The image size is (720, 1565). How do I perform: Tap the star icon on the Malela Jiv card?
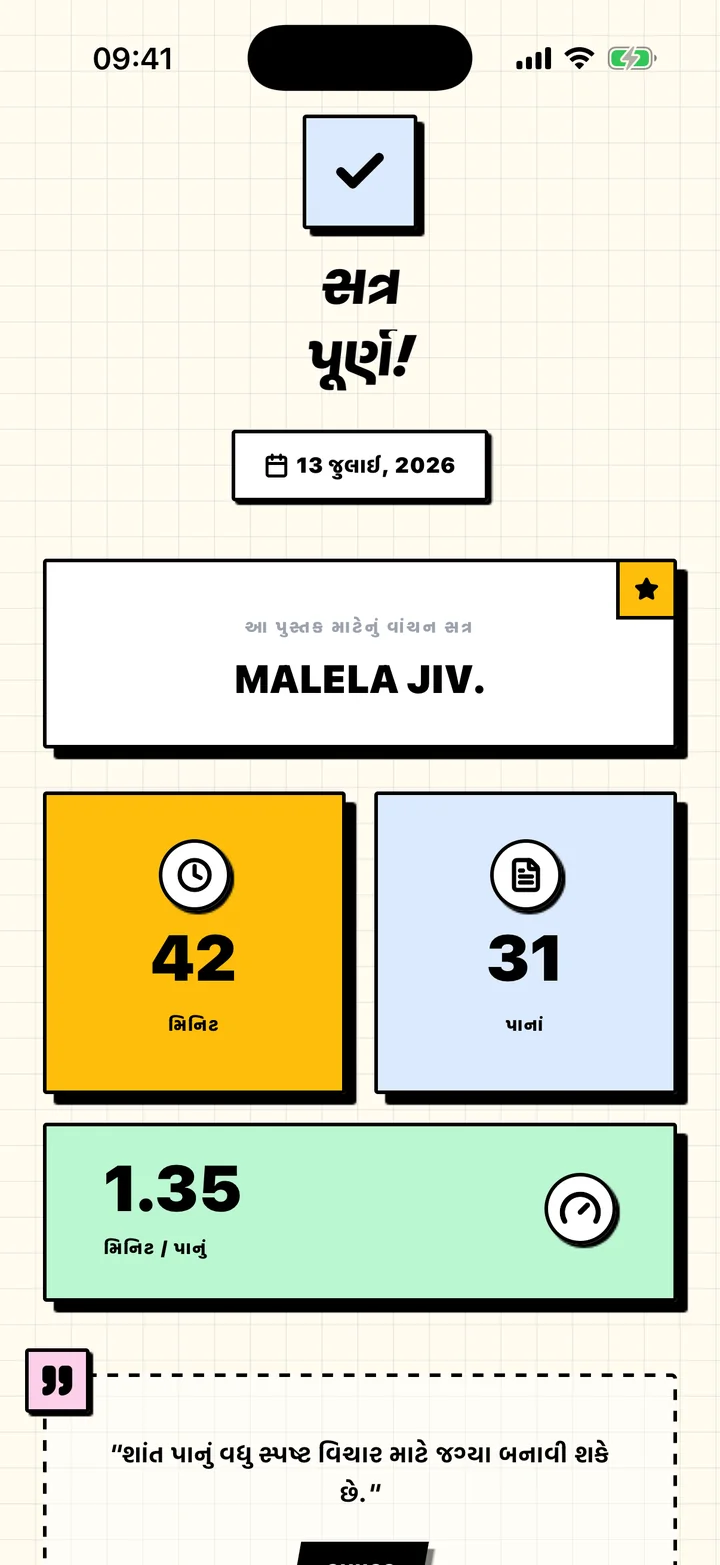point(646,589)
